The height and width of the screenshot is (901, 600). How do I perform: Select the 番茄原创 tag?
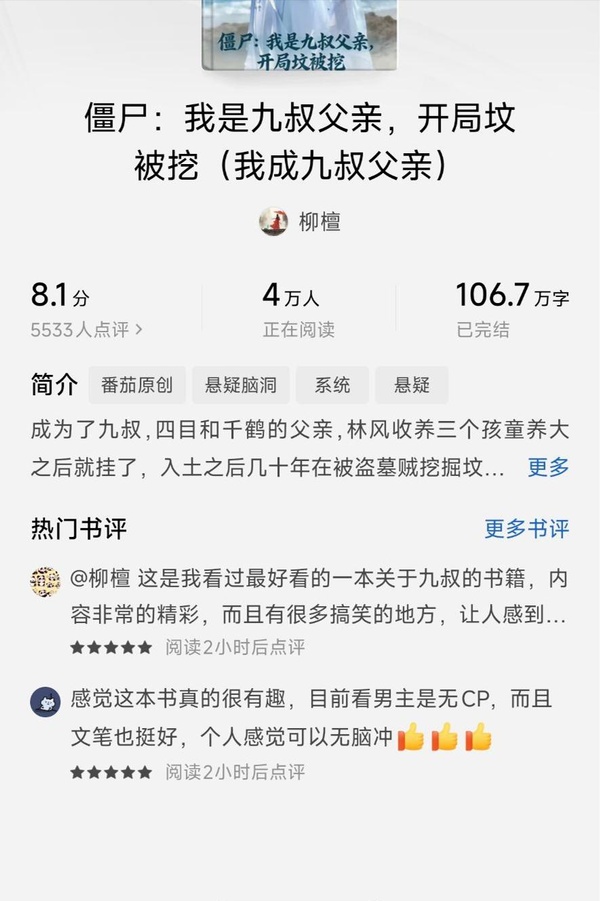137,385
